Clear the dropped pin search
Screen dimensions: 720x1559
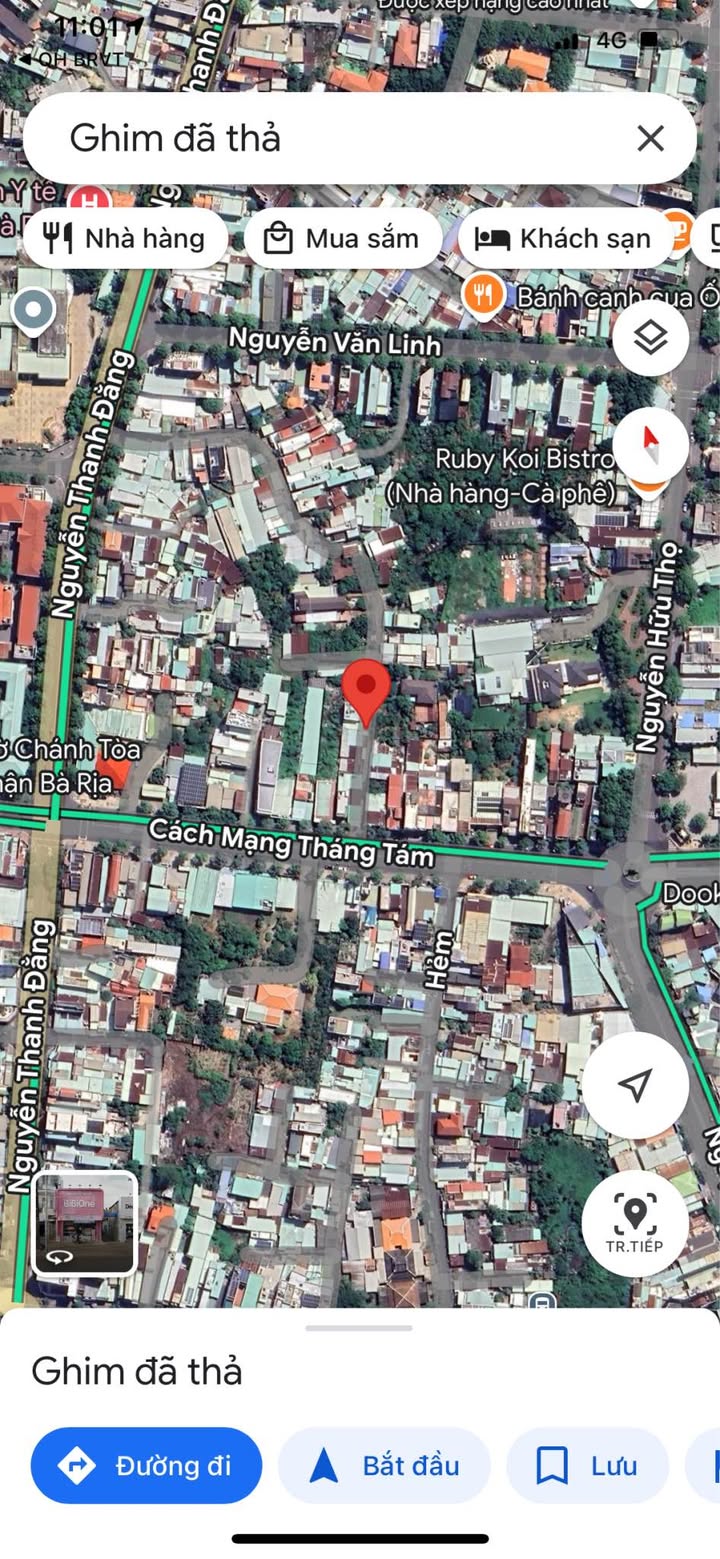[651, 138]
